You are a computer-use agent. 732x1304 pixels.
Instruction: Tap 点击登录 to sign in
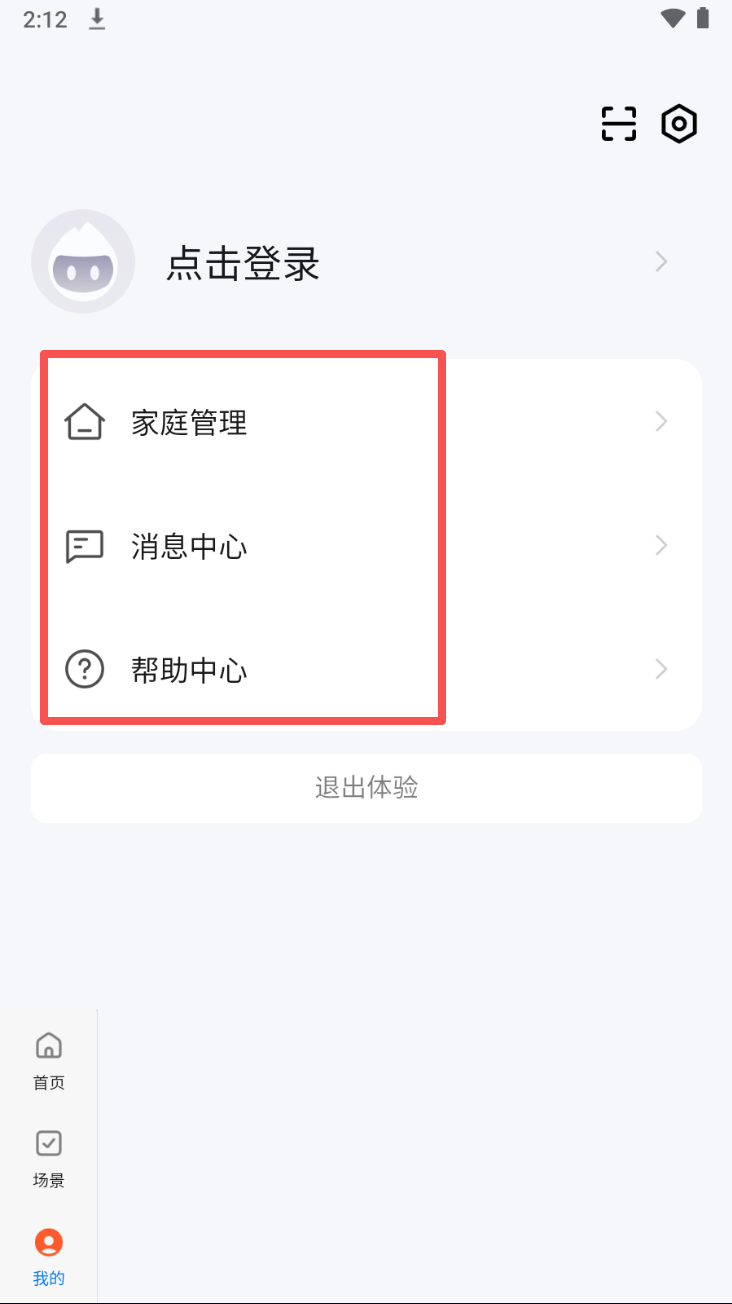243,264
